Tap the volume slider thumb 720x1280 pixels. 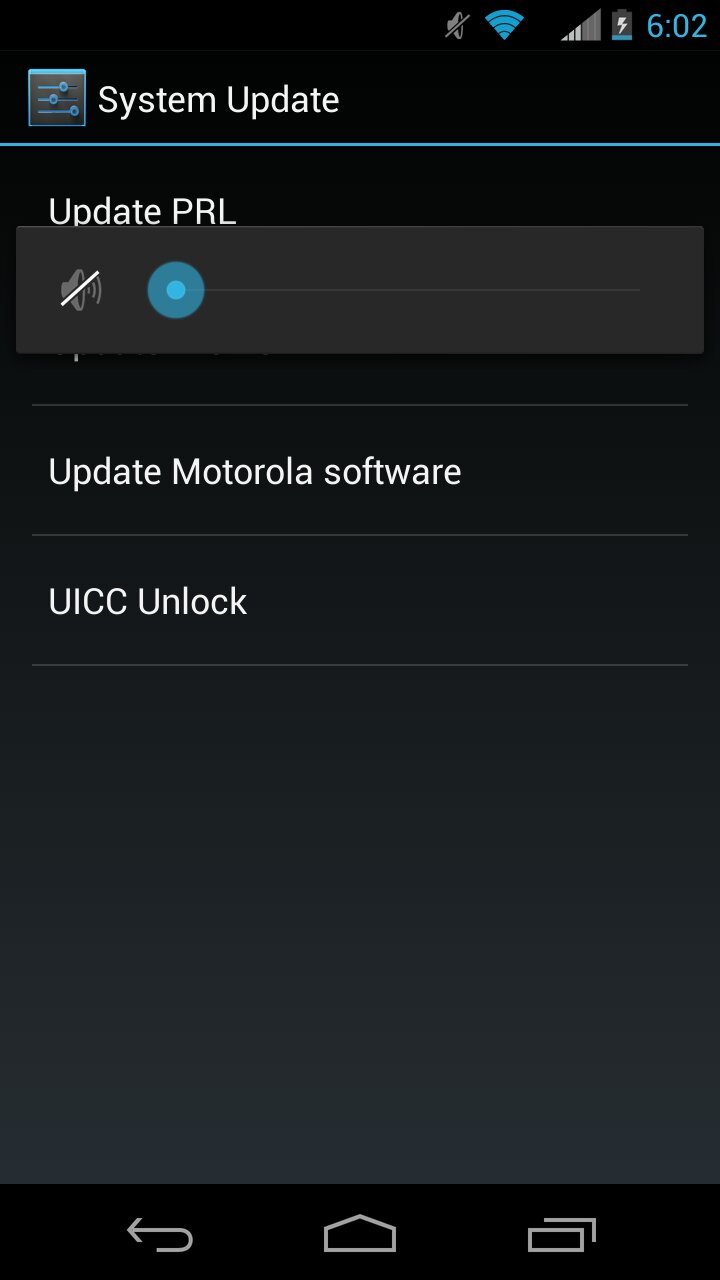tap(176, 290)
